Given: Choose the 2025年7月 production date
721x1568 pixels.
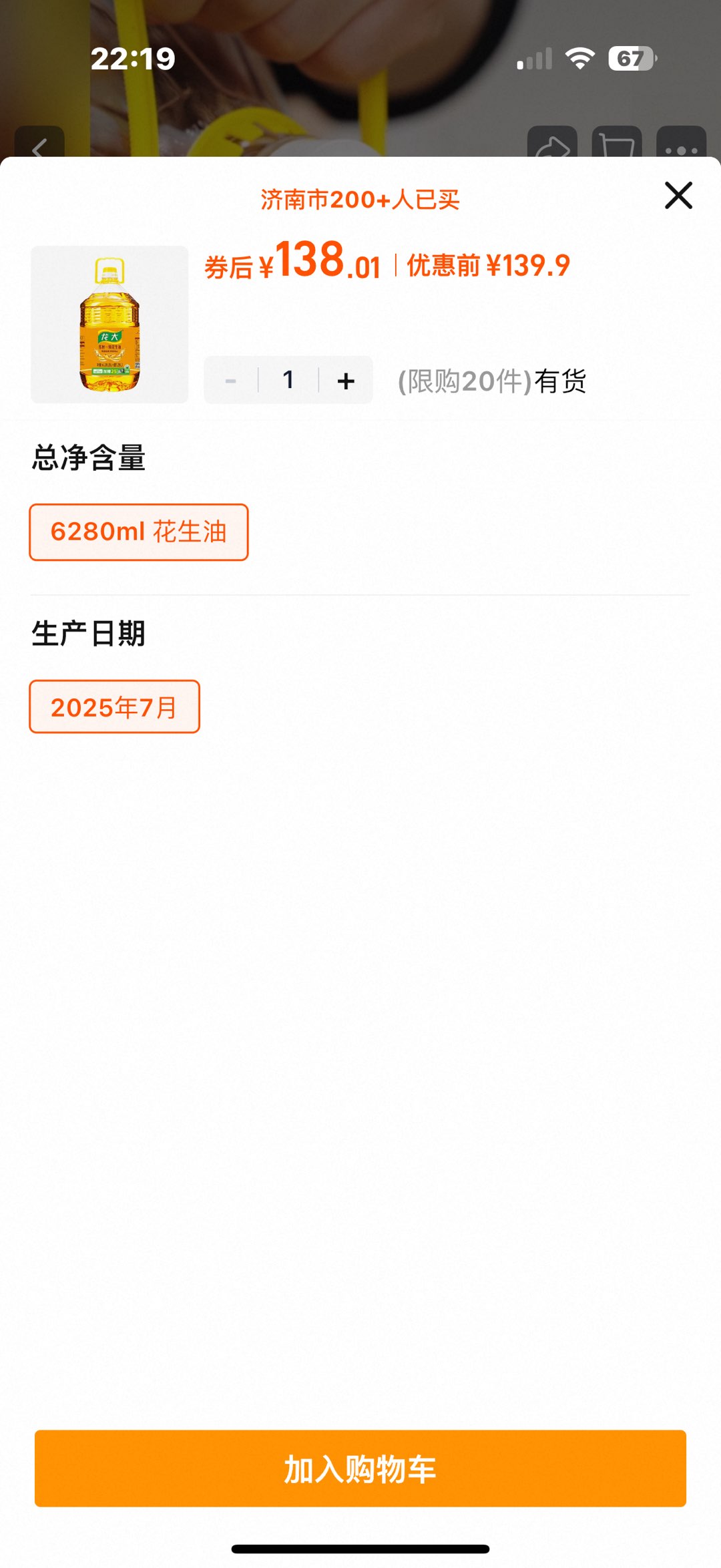Looking at the screenshot, I should coord(114,707).
